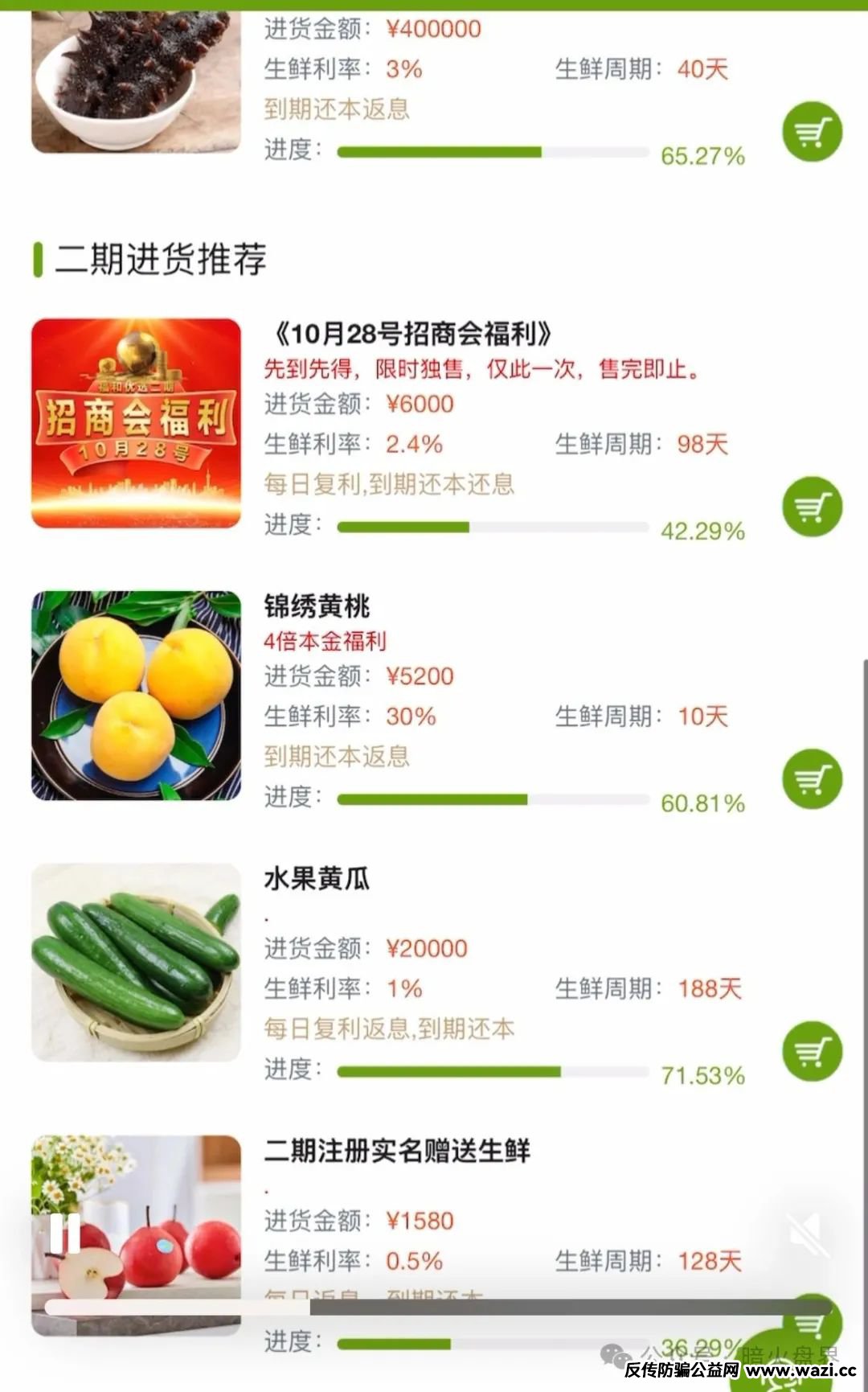
Task: Unmute the video sound
Action: (x=809, y=1235)
